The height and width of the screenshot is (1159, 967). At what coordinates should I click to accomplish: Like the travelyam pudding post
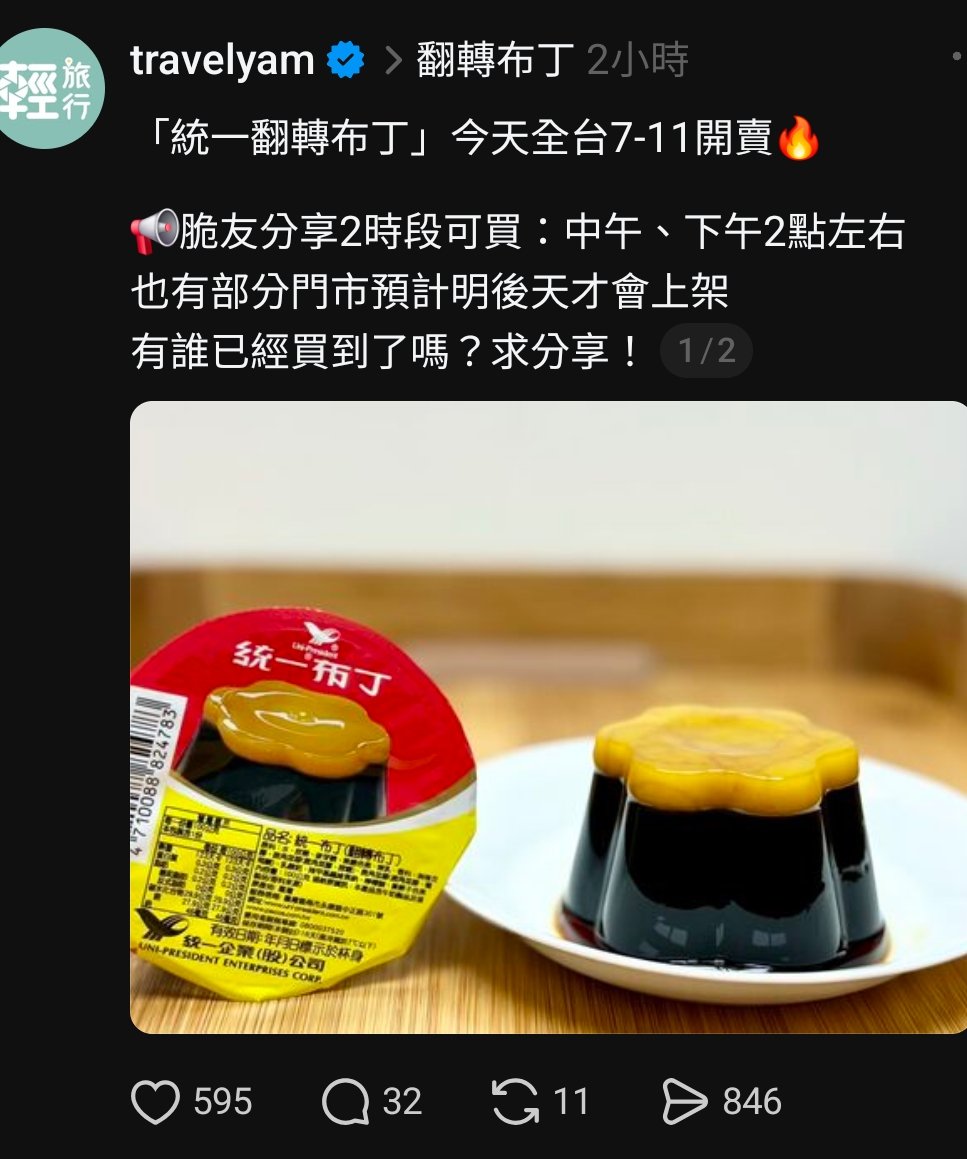pyautogui.click(x=157, y=1102)
